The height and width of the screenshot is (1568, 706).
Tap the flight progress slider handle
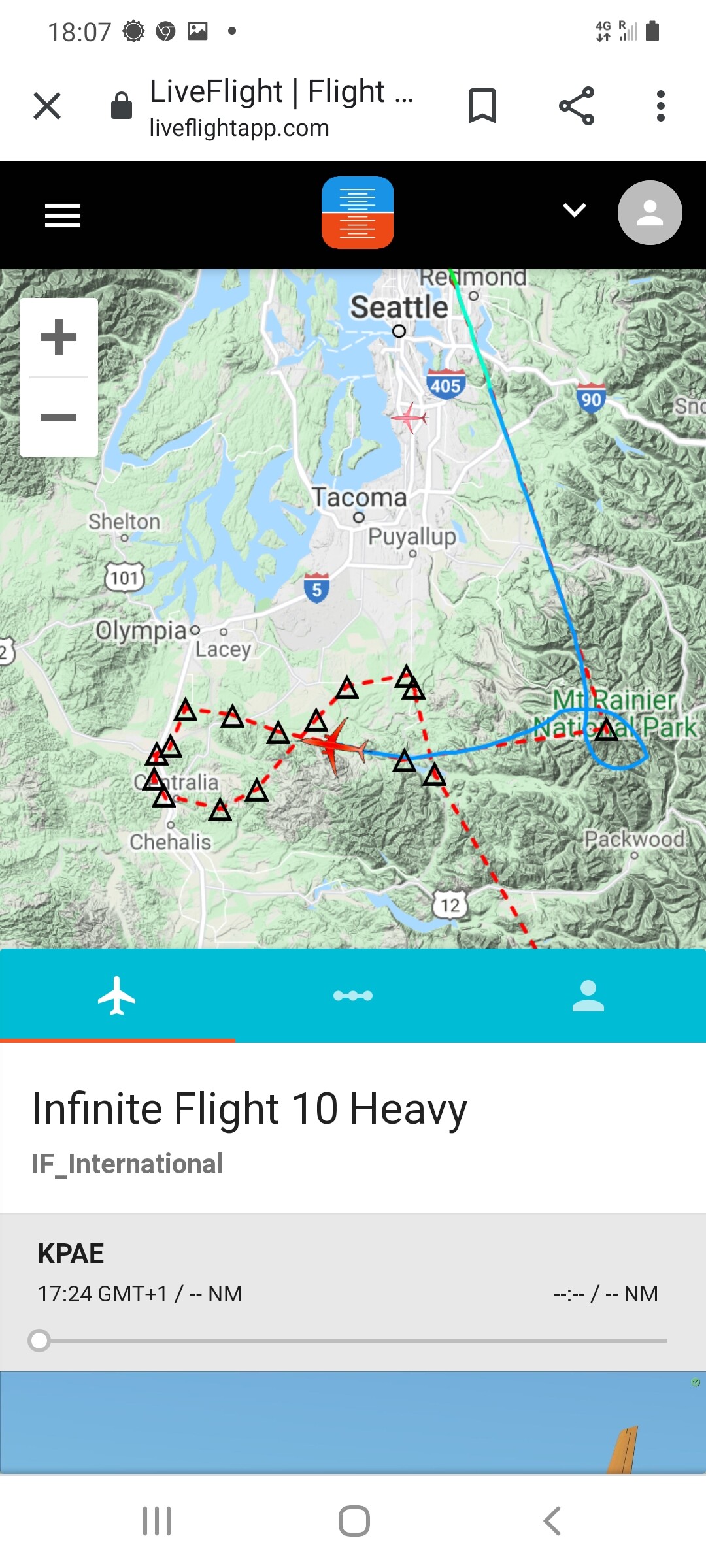tap(39, 1340)
